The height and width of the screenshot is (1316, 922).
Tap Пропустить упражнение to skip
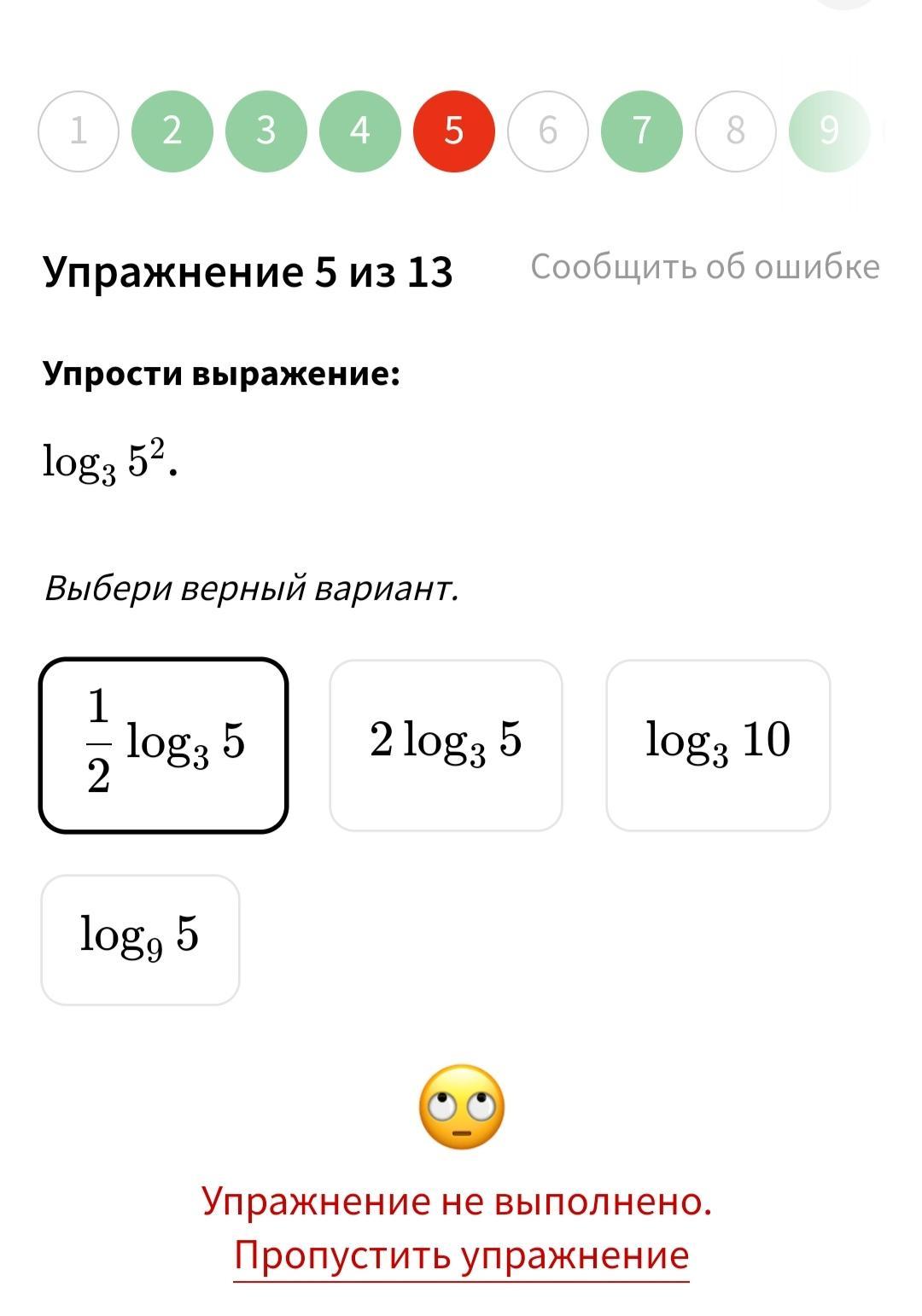[x=462, y=1255]
